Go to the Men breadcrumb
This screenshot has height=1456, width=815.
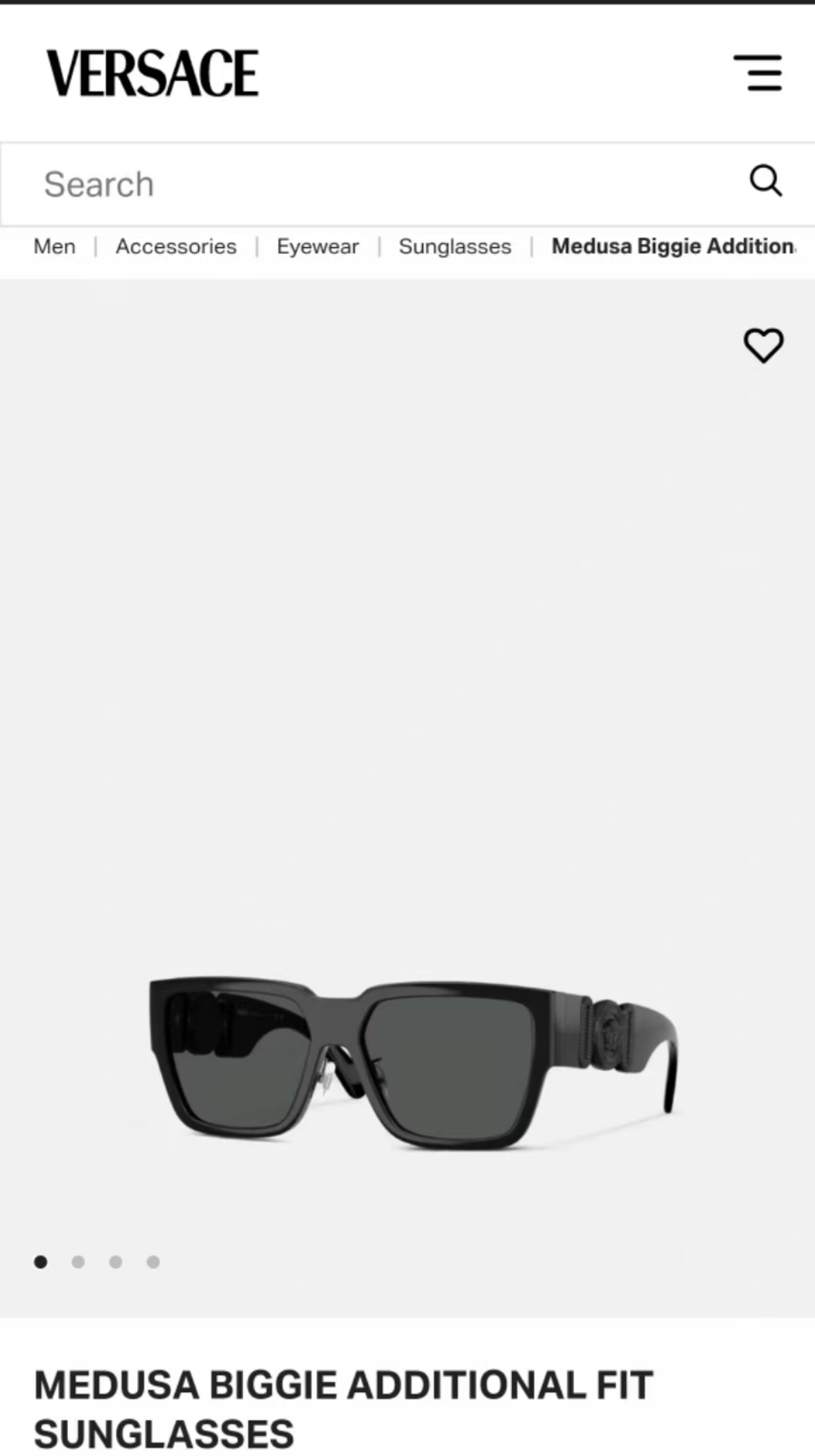54,247
